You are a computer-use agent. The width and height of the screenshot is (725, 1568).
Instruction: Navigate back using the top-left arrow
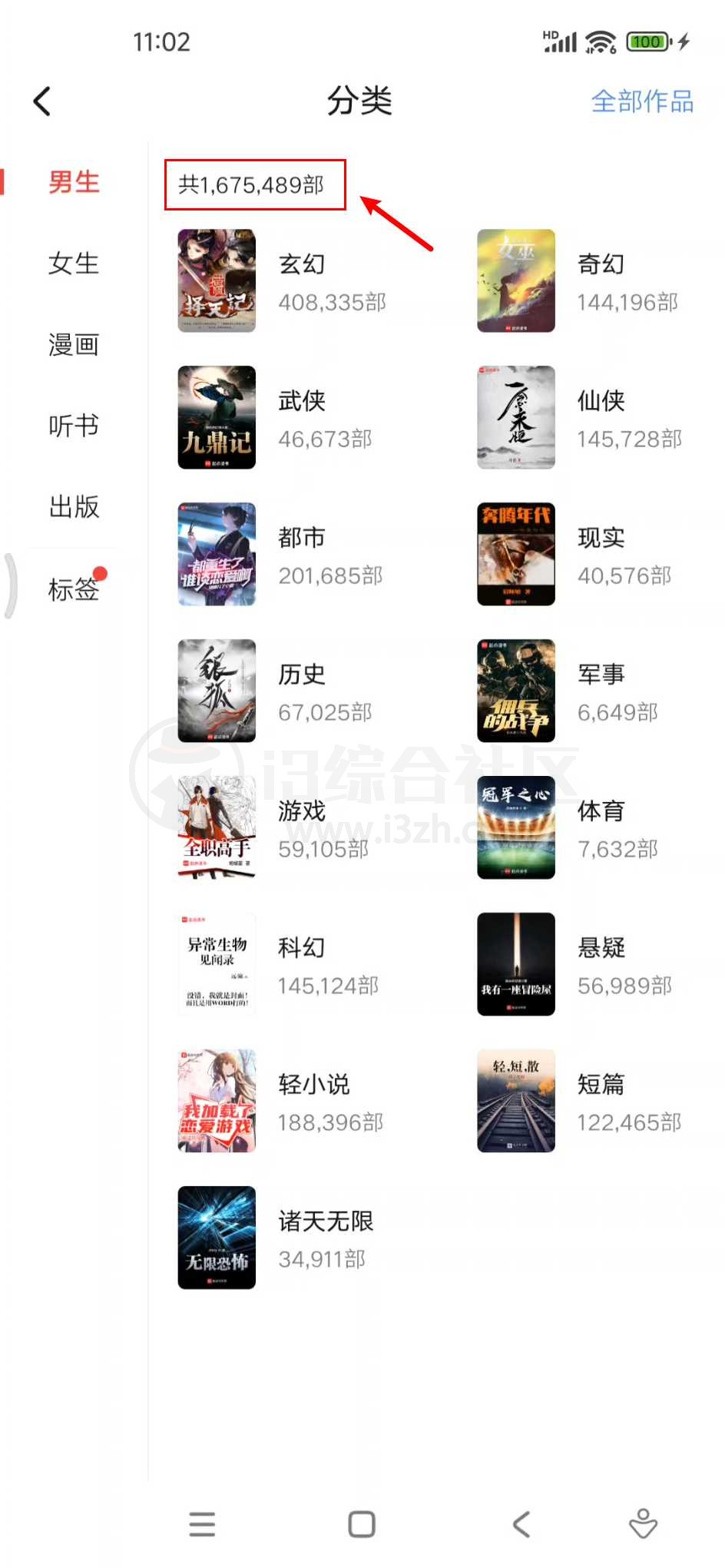[42, 101]
